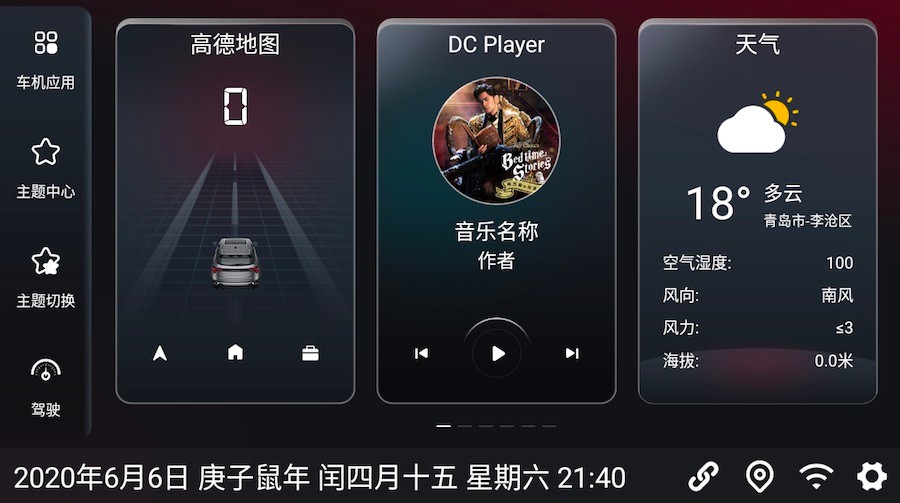Screen dimensions: 900x503
Task: Navigate to work via the briefcase icon
Action: [x=310, y=353]
